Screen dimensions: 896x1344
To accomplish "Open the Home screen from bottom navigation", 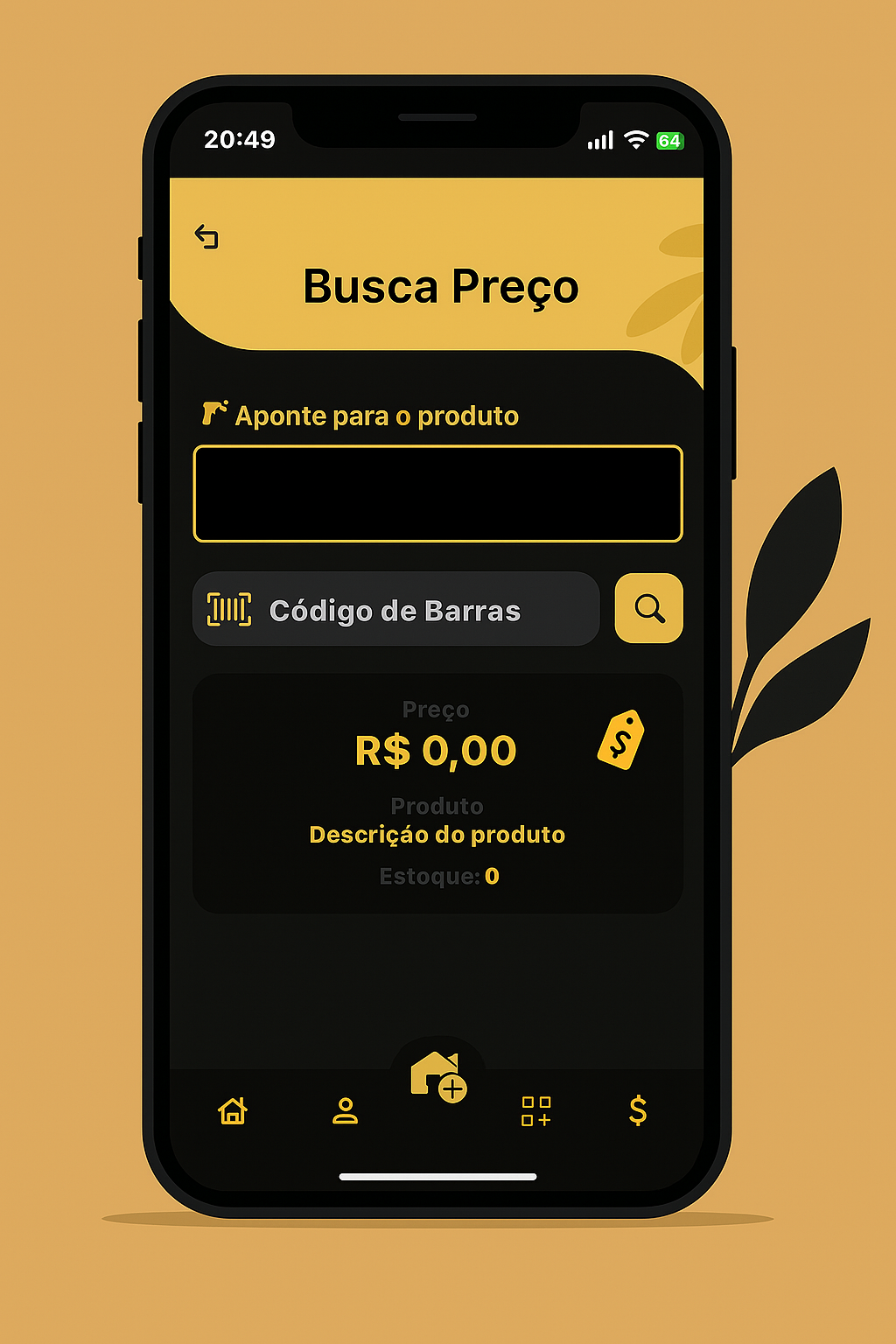I will (231, 1112).
